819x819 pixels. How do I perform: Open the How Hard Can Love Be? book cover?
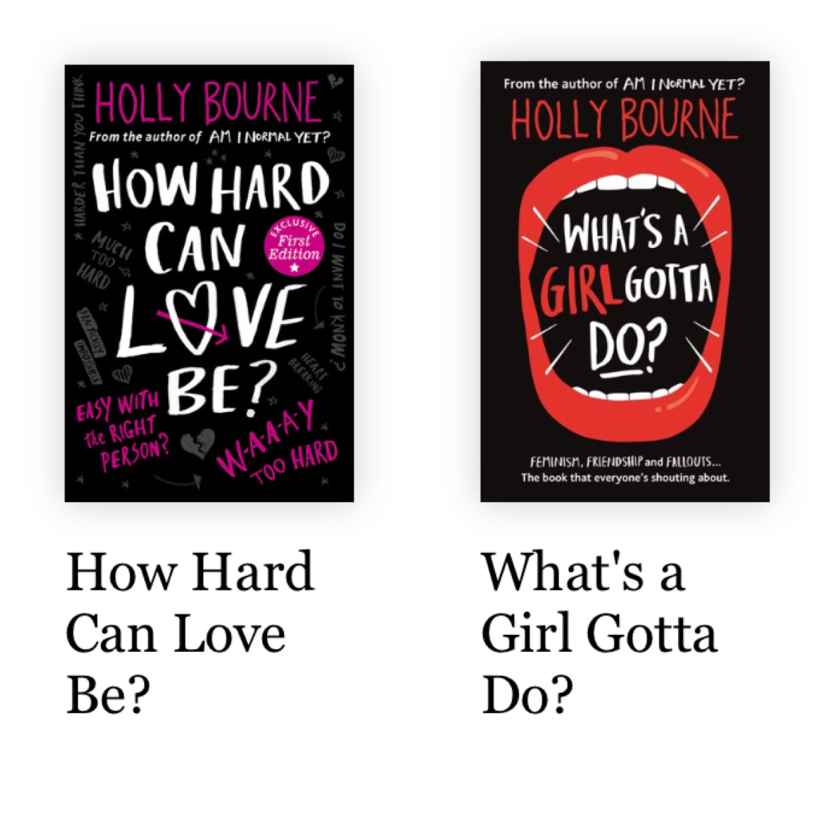(x=209, y=283)
